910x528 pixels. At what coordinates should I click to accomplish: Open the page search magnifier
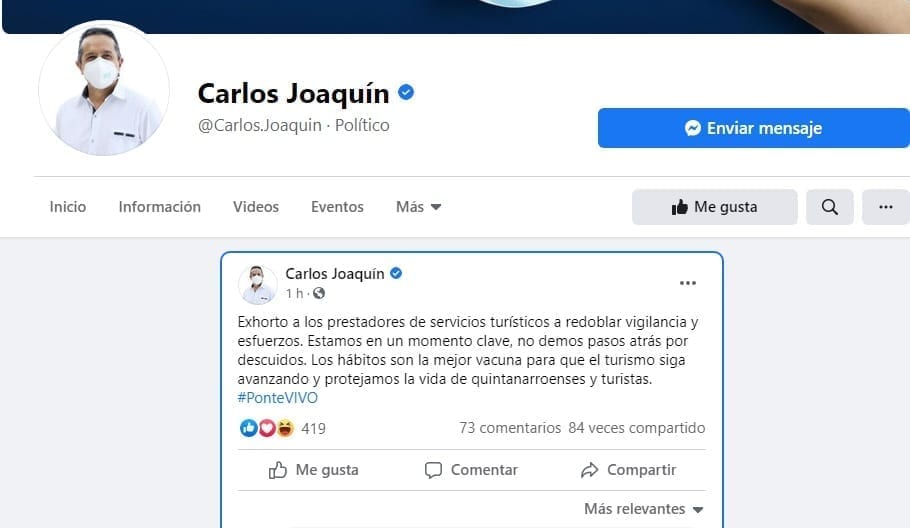(x=829, y=207)
